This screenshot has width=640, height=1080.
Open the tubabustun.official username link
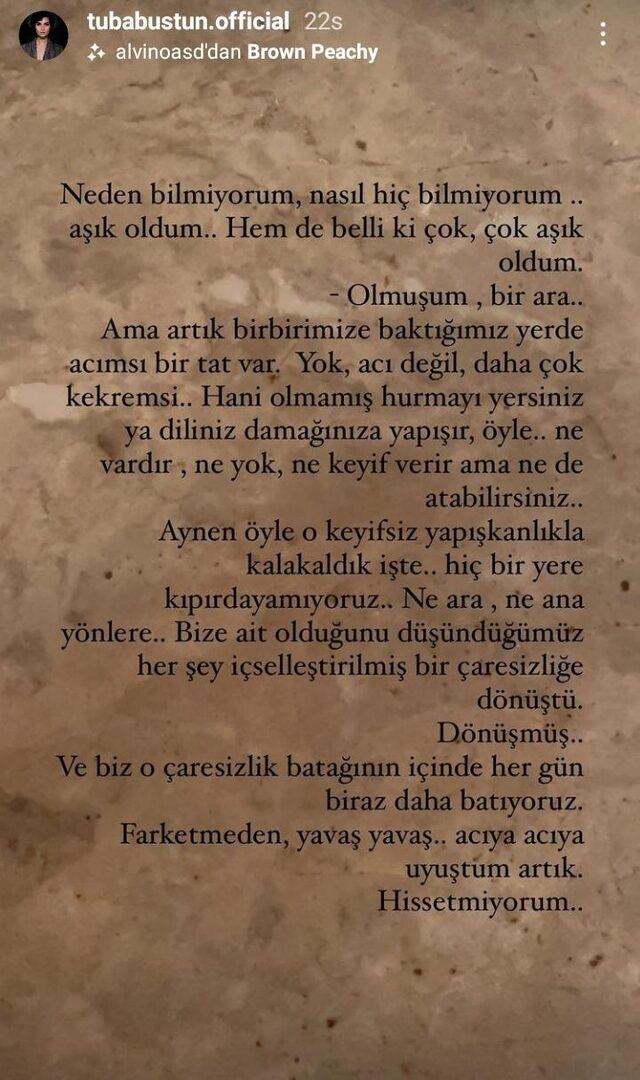pyautogui.click(x=188, y=21)
